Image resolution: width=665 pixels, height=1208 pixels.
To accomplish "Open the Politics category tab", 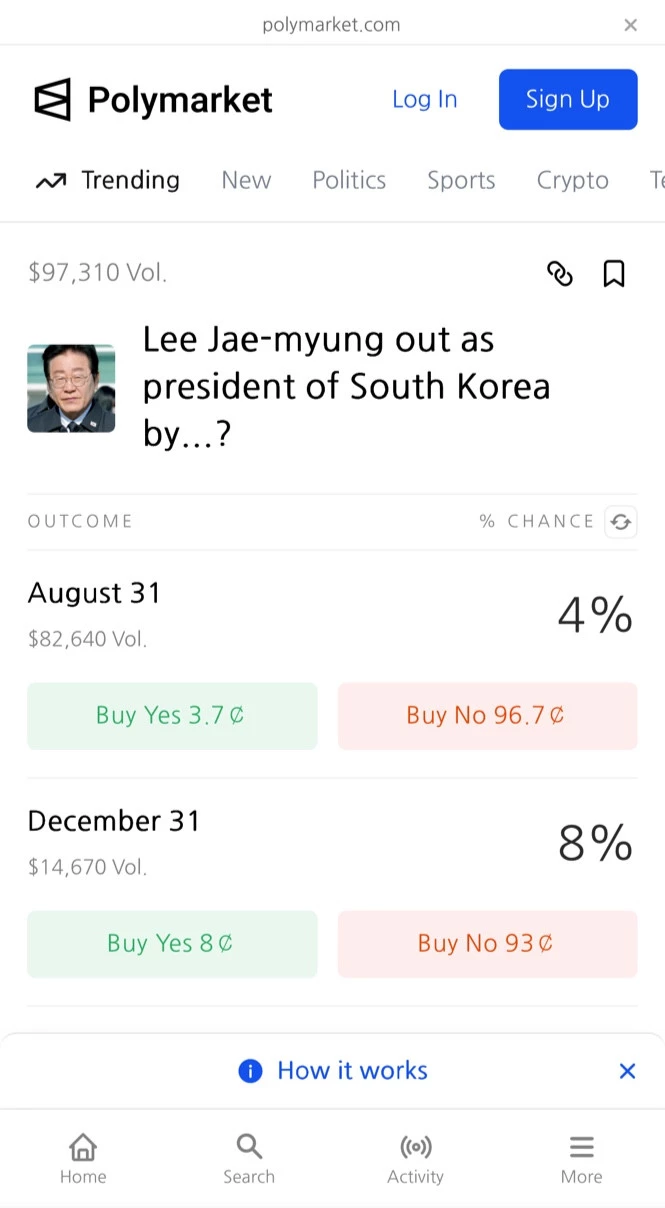I will tap(349, 180).
